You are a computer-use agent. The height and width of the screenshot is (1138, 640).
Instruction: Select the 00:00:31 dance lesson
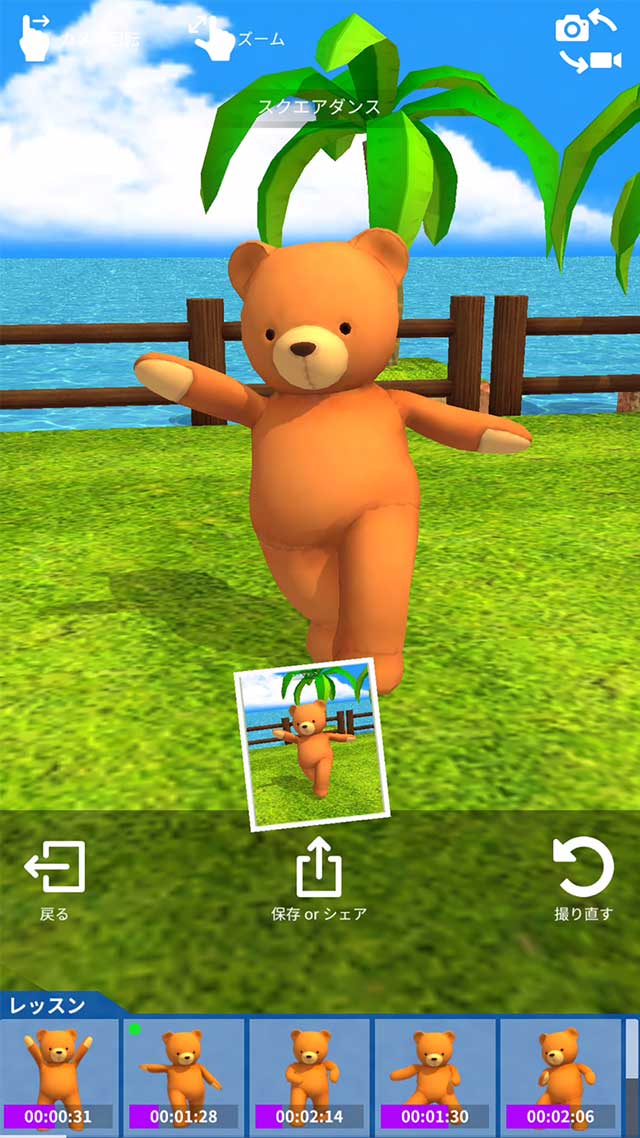point(58,1076)
